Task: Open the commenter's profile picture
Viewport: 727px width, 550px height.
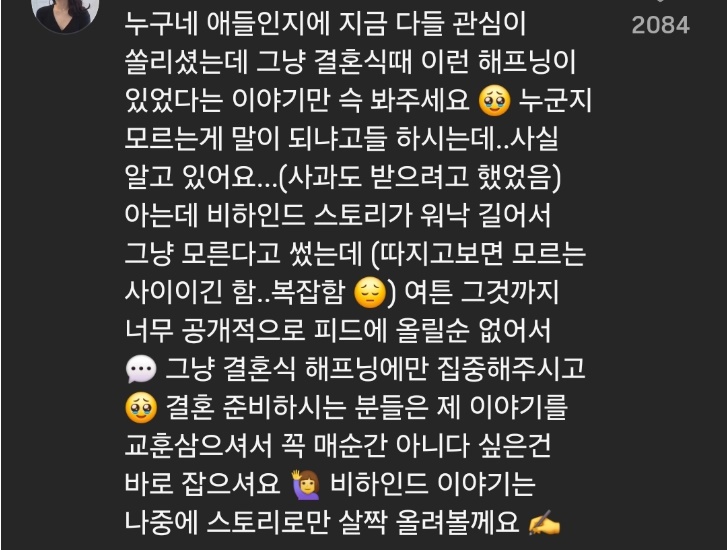Action: click(65, 10)
